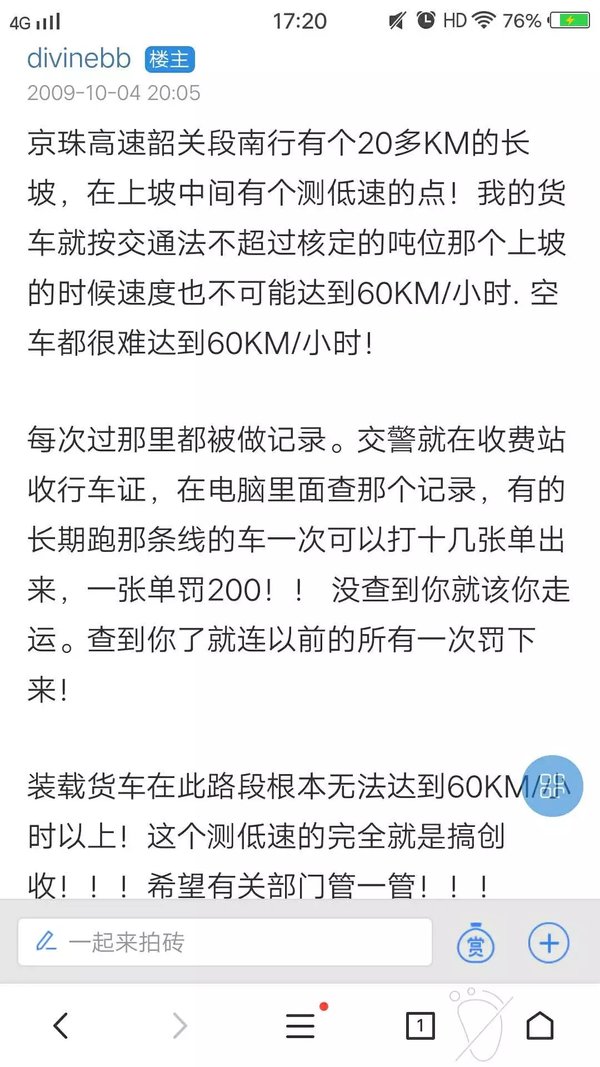Viewport: 600px width, 1067px height.
Task: Go to the browser's home page
Action: [x=540, y=1025]
